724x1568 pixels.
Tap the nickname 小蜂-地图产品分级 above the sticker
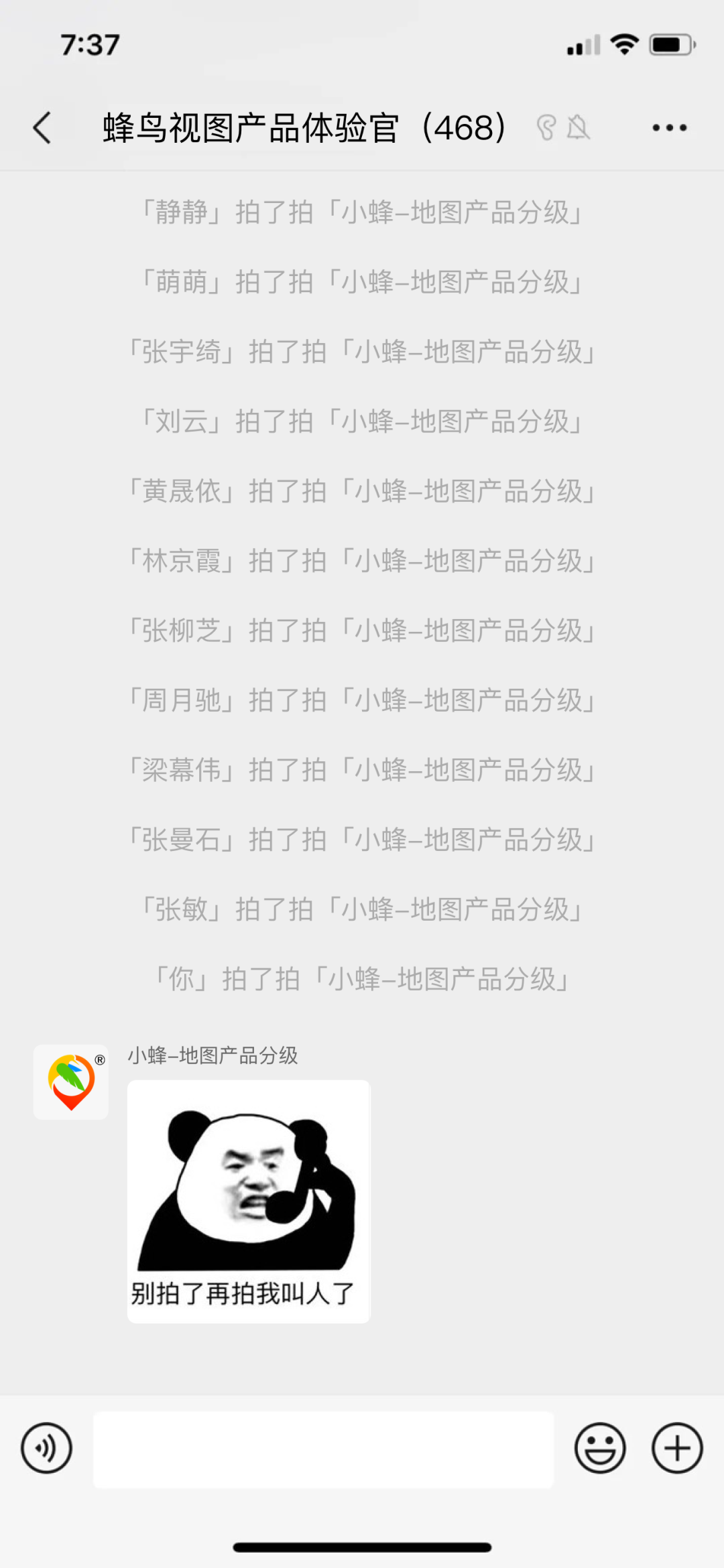(x=213, y=1057)
